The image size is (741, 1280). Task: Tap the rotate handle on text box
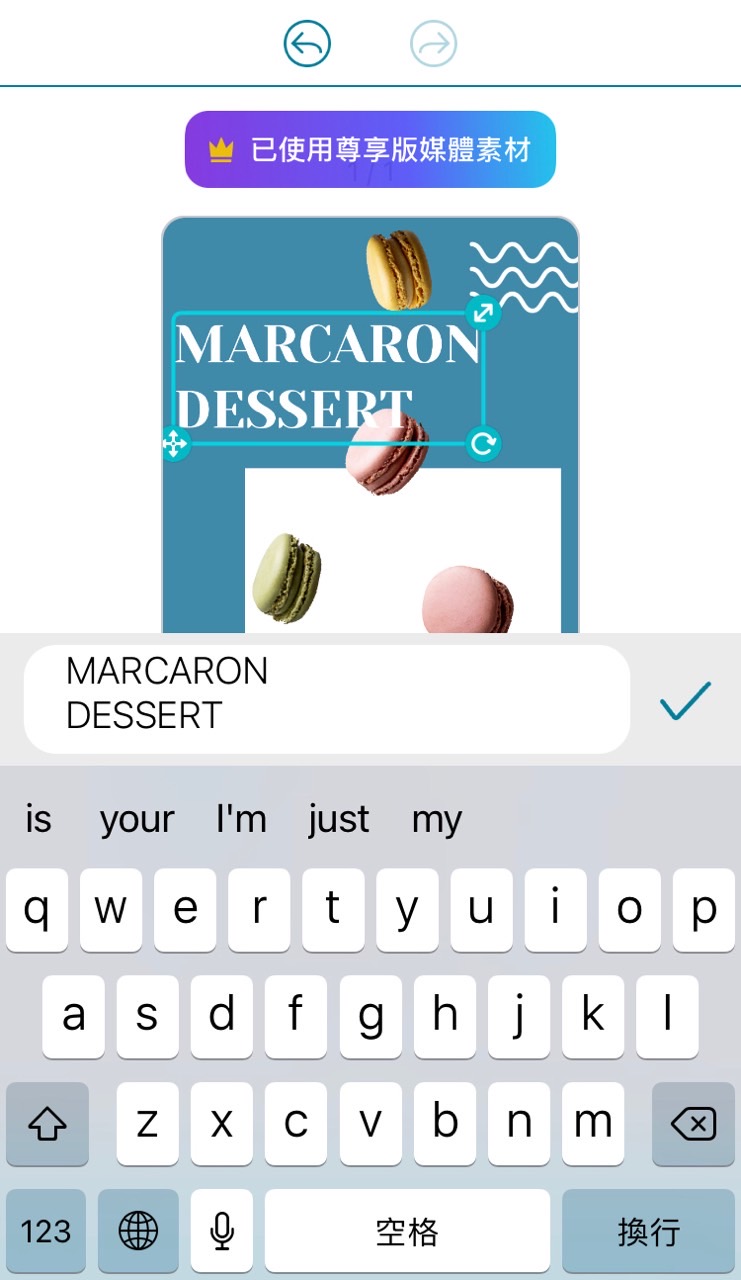click(483, 443)
